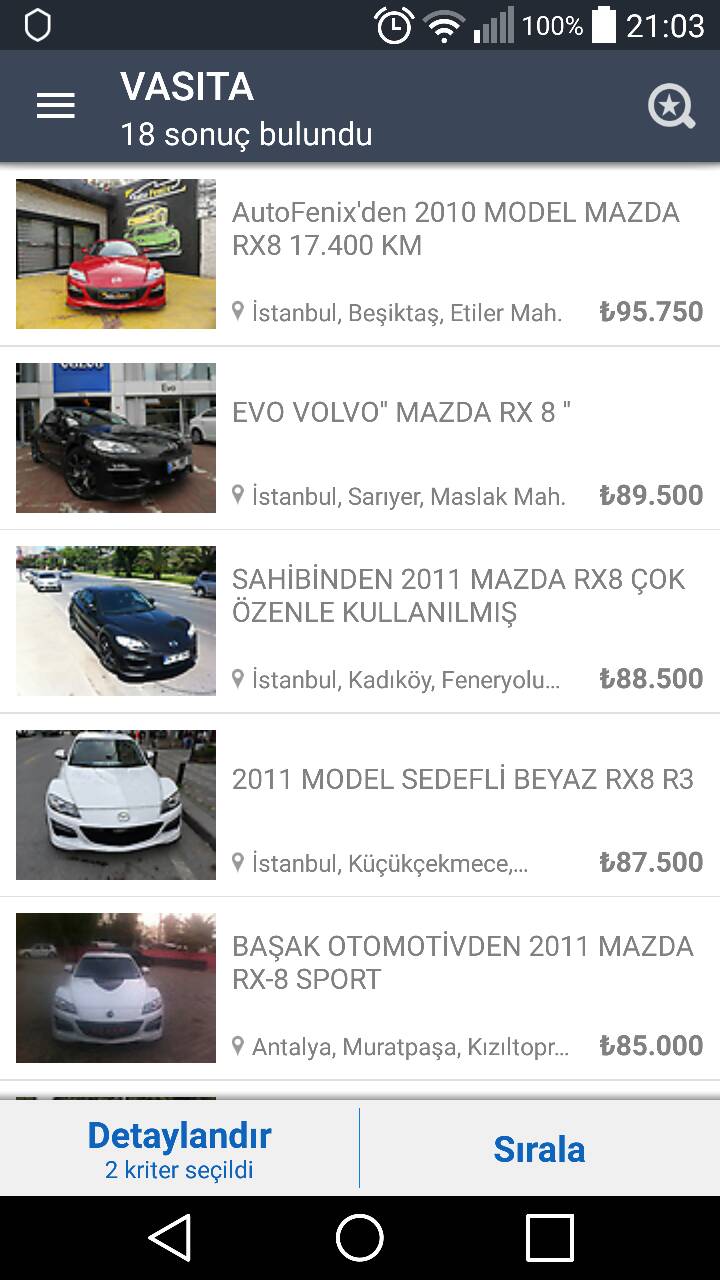The image size is (720, 1280).
Task: Save this search with the star icon
Action: [x=671, y=106]
